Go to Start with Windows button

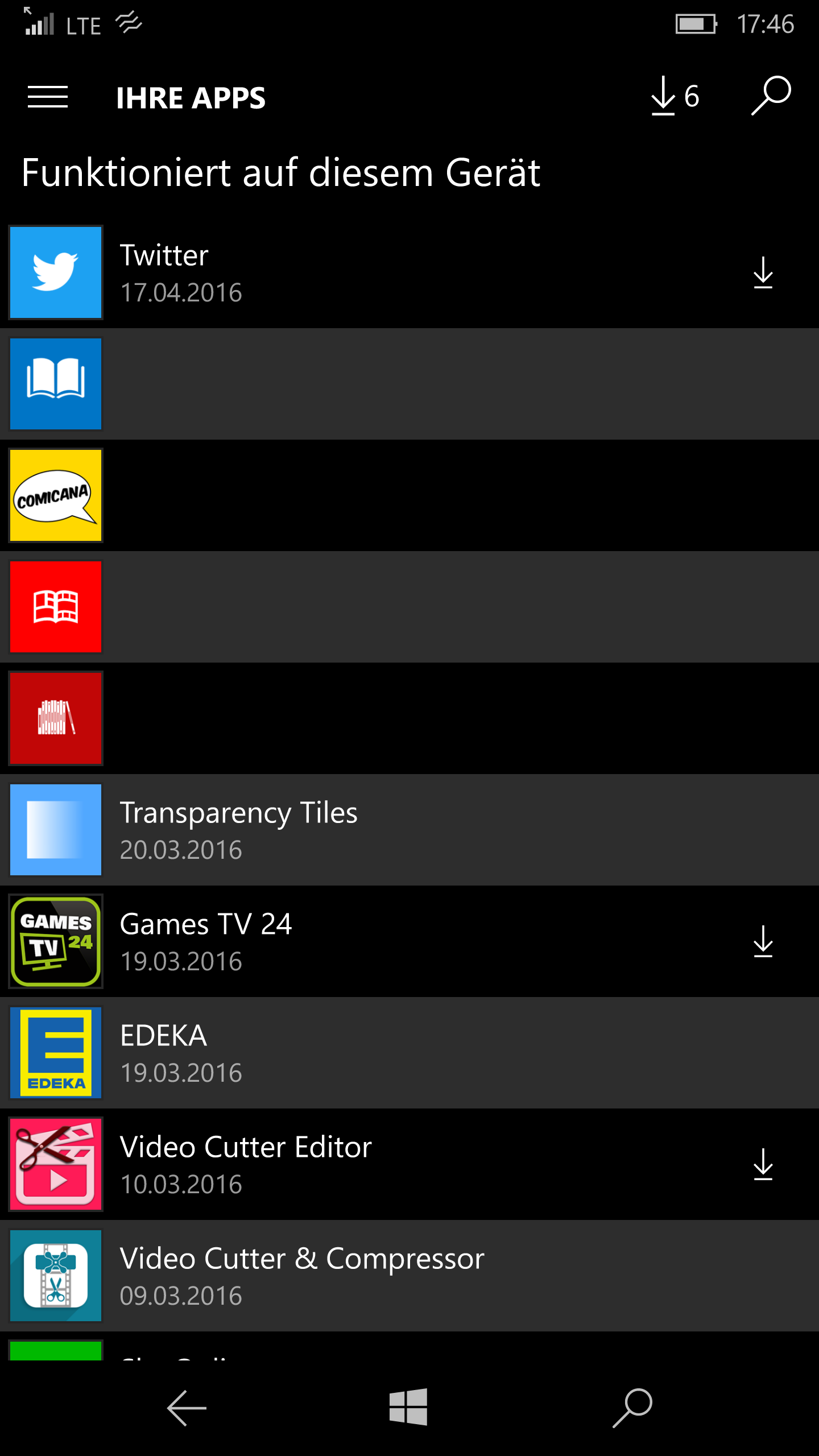point(408,1407)
